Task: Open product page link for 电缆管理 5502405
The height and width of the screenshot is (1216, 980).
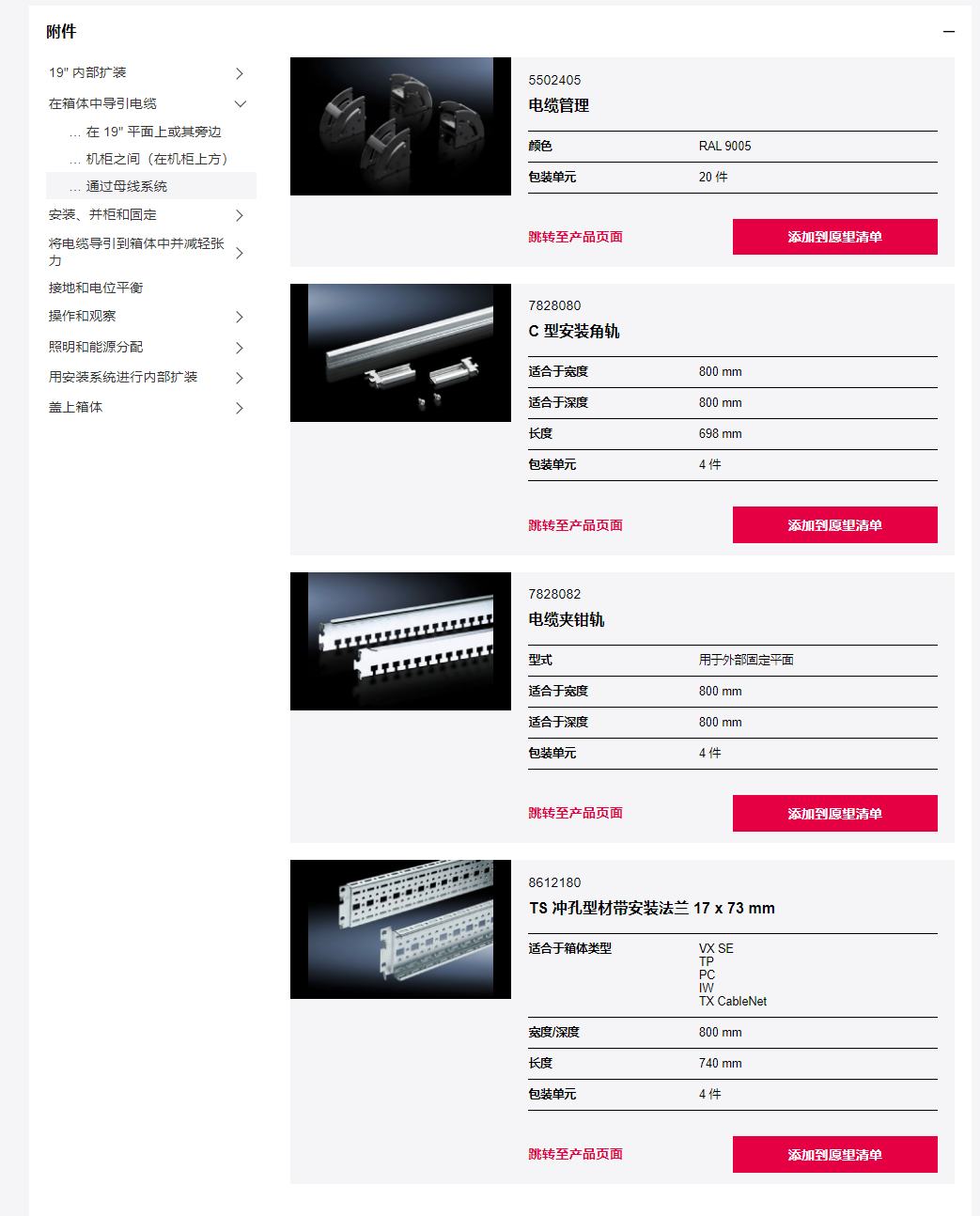Action: coord(575,237)
